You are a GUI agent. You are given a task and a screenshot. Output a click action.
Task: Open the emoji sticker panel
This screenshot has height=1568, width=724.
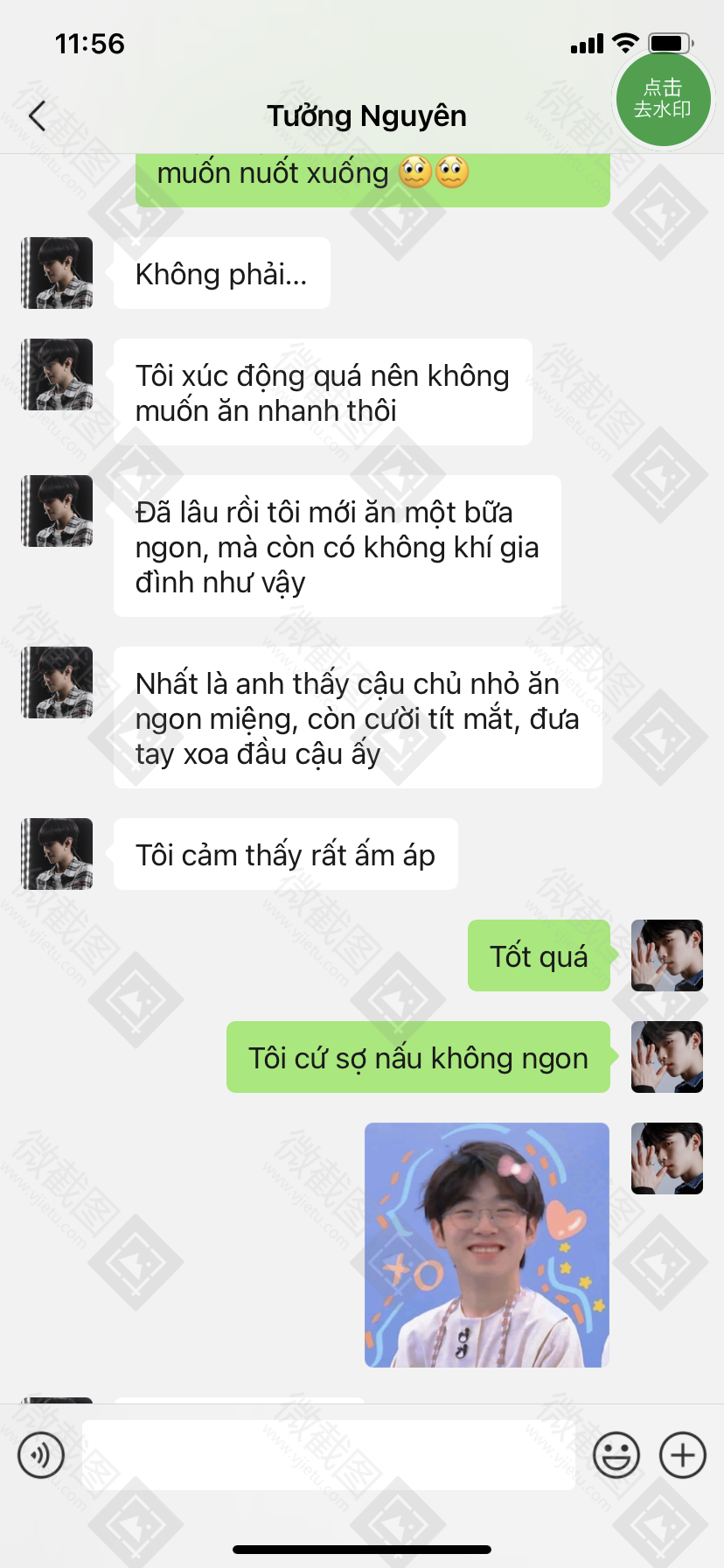coord(616,1455)
